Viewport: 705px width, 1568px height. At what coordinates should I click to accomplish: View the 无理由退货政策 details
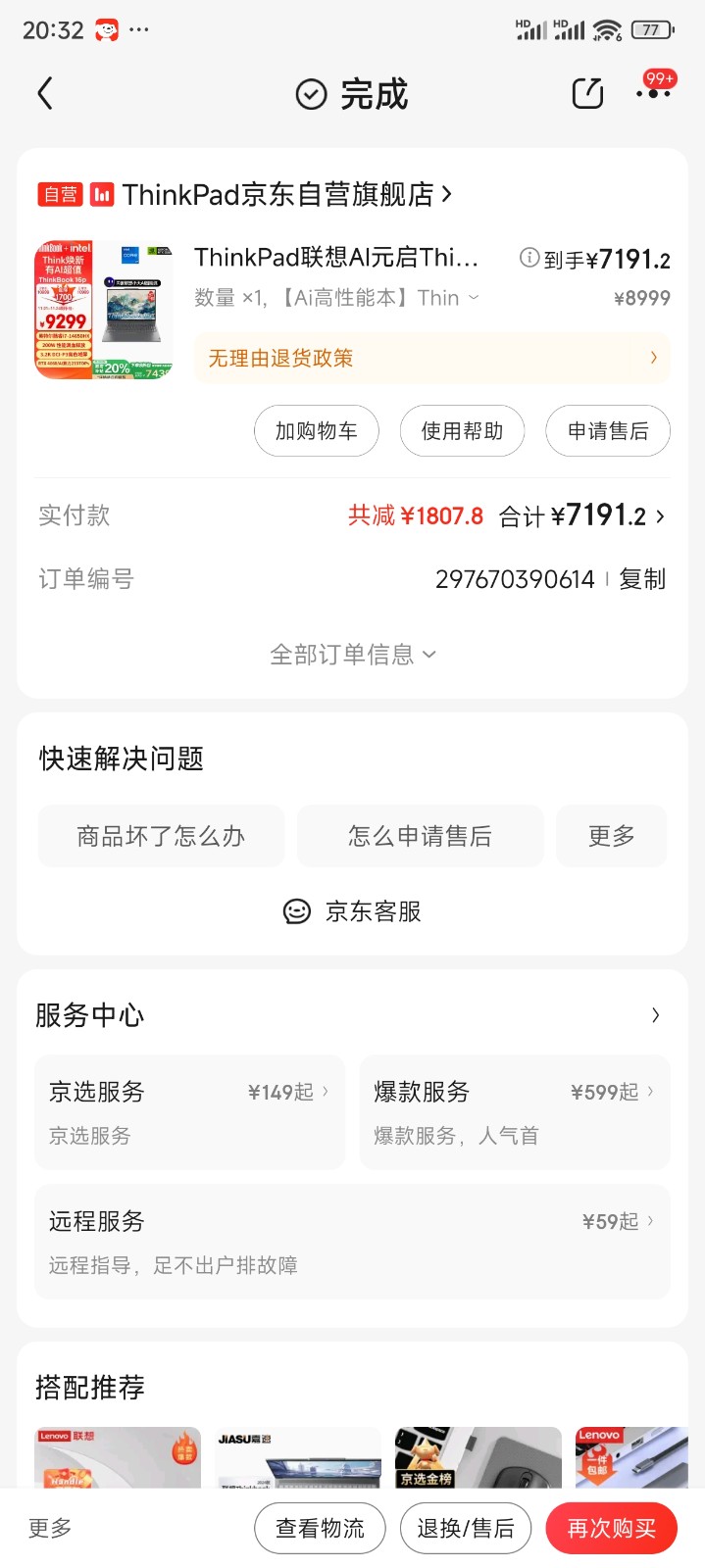431,358
